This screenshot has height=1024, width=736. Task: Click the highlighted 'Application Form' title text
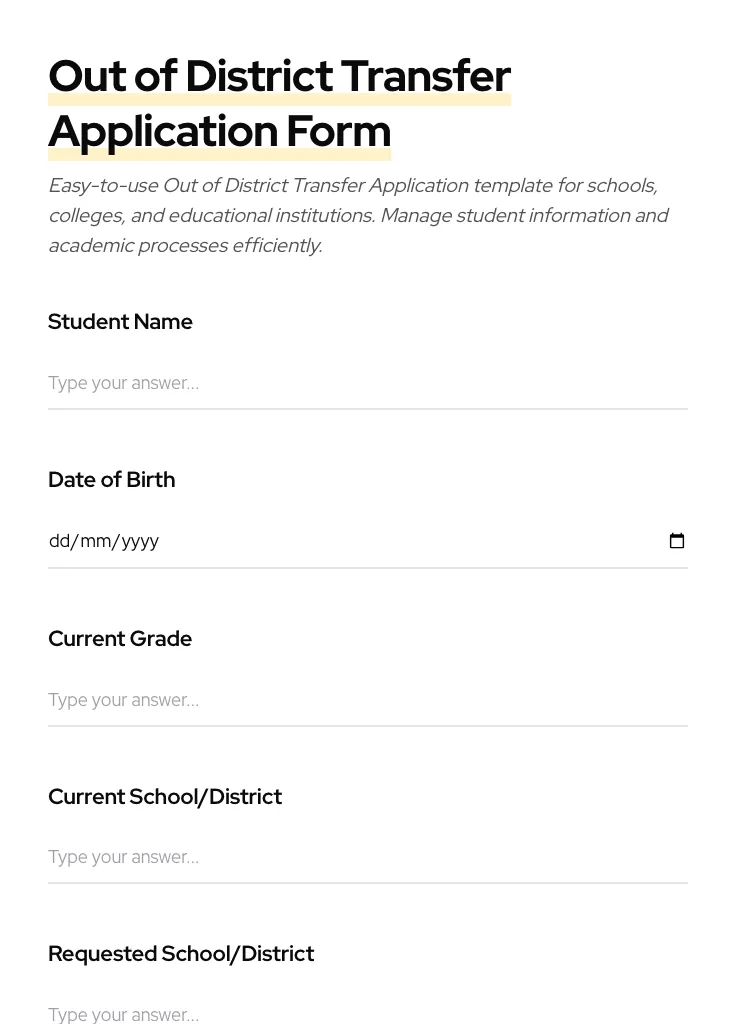(219, 130)
